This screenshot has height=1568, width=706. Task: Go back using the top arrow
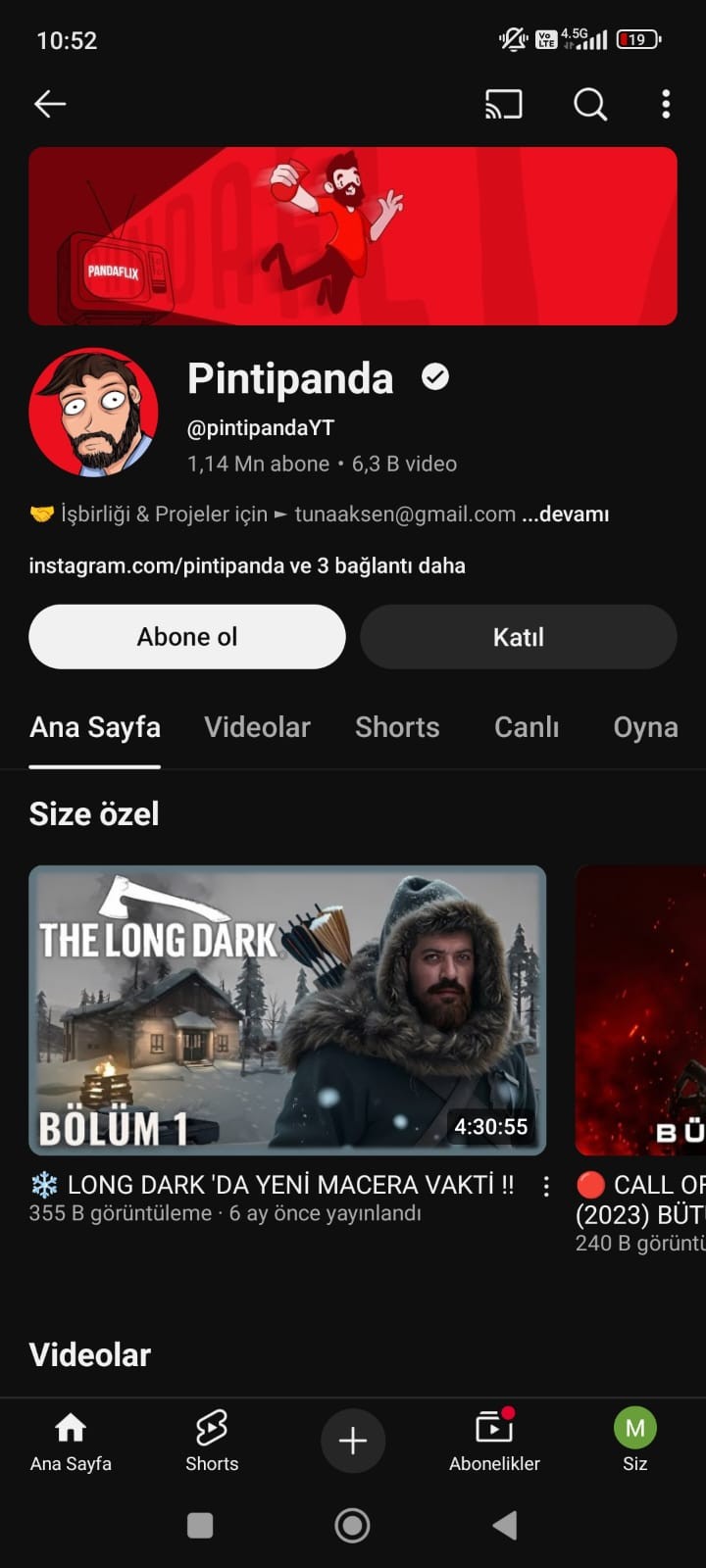coord(50,104)
